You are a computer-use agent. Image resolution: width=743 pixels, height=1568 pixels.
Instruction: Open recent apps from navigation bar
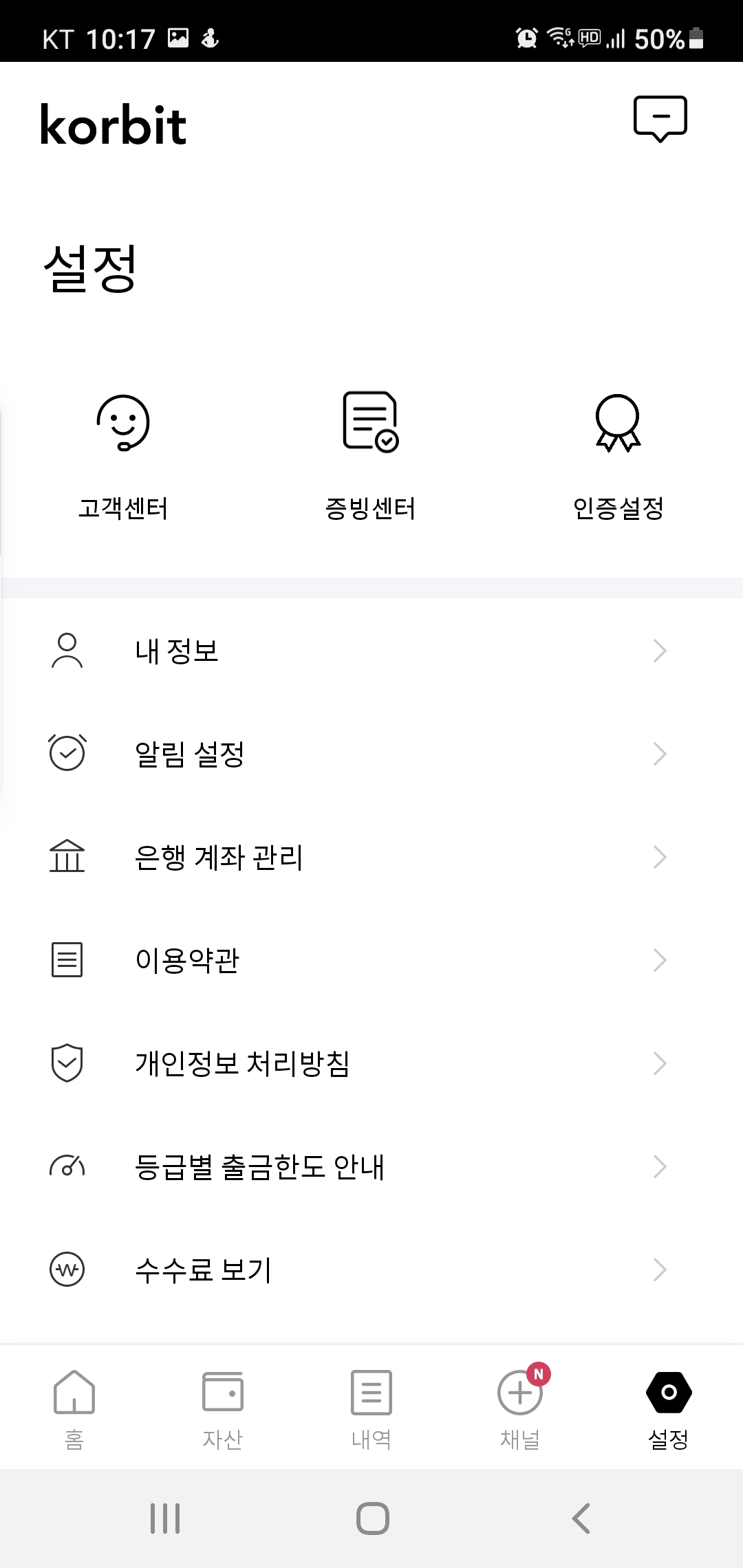[x=165, y=1518]
